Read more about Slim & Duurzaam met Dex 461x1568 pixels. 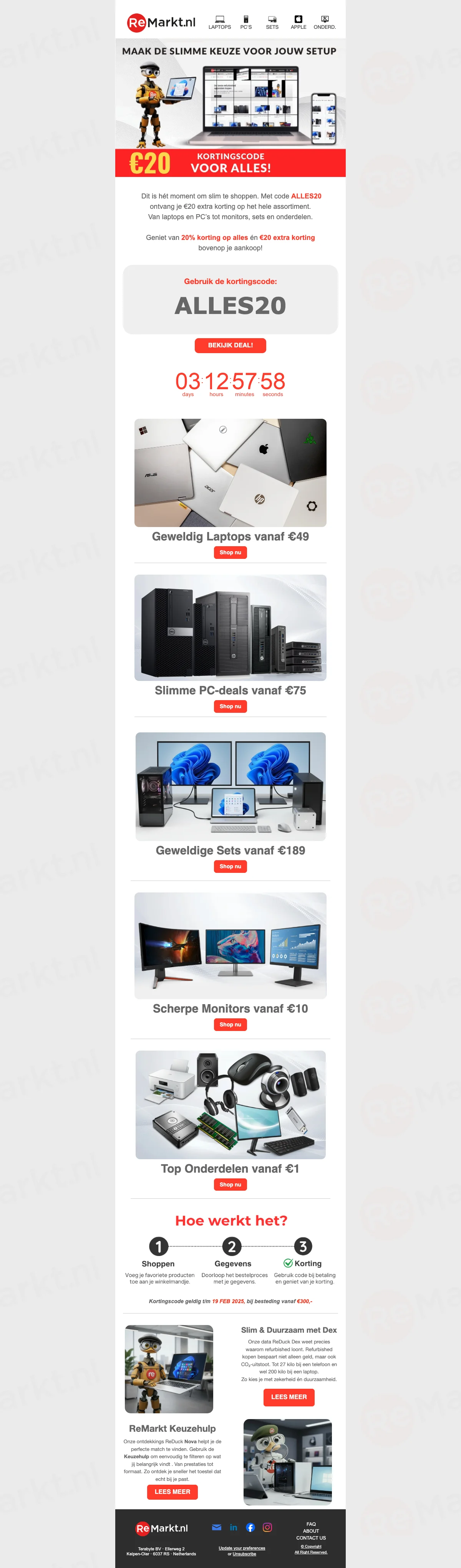[289, 1397]
